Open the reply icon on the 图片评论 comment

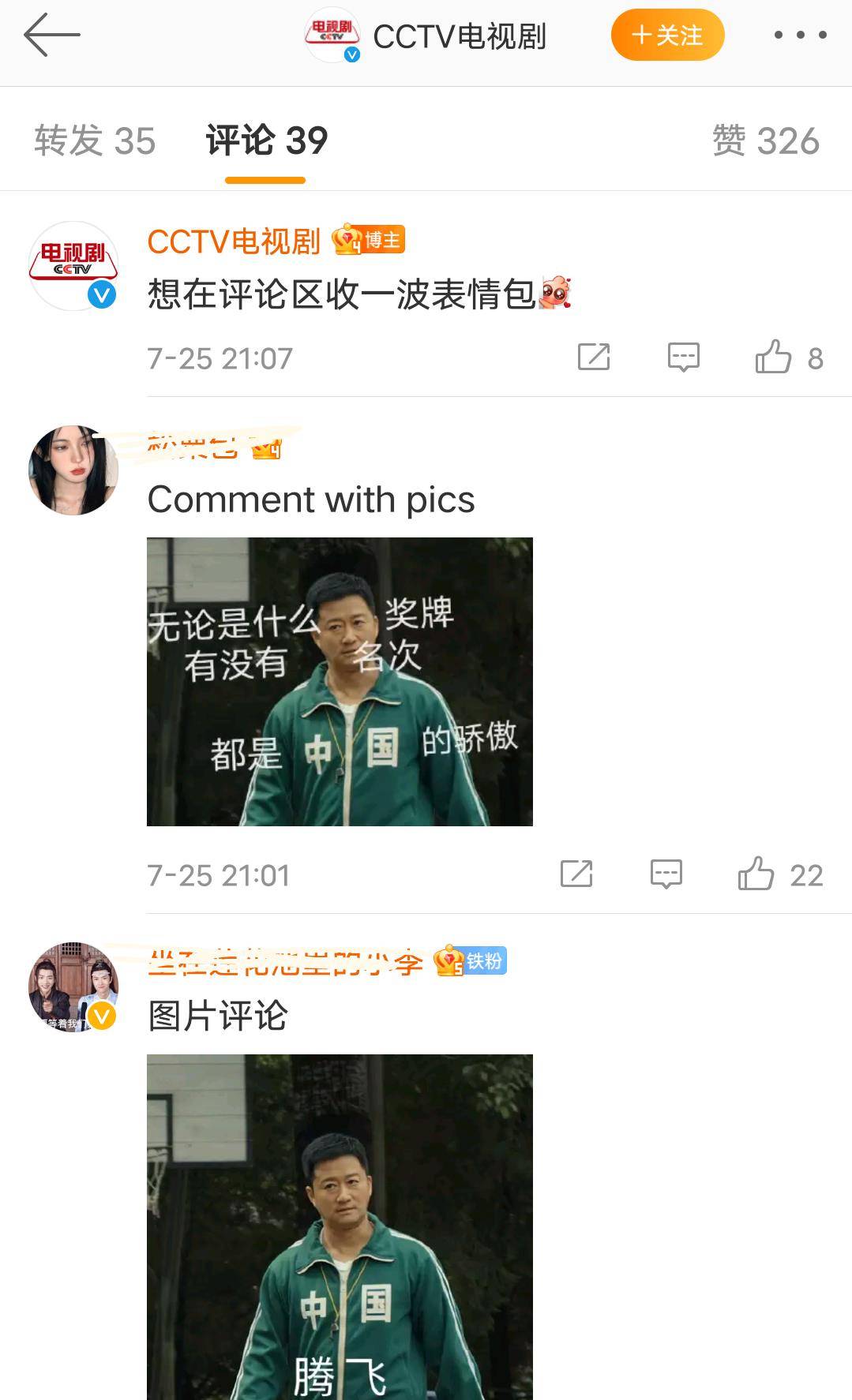pyautogui.click(x=666, y=873)
